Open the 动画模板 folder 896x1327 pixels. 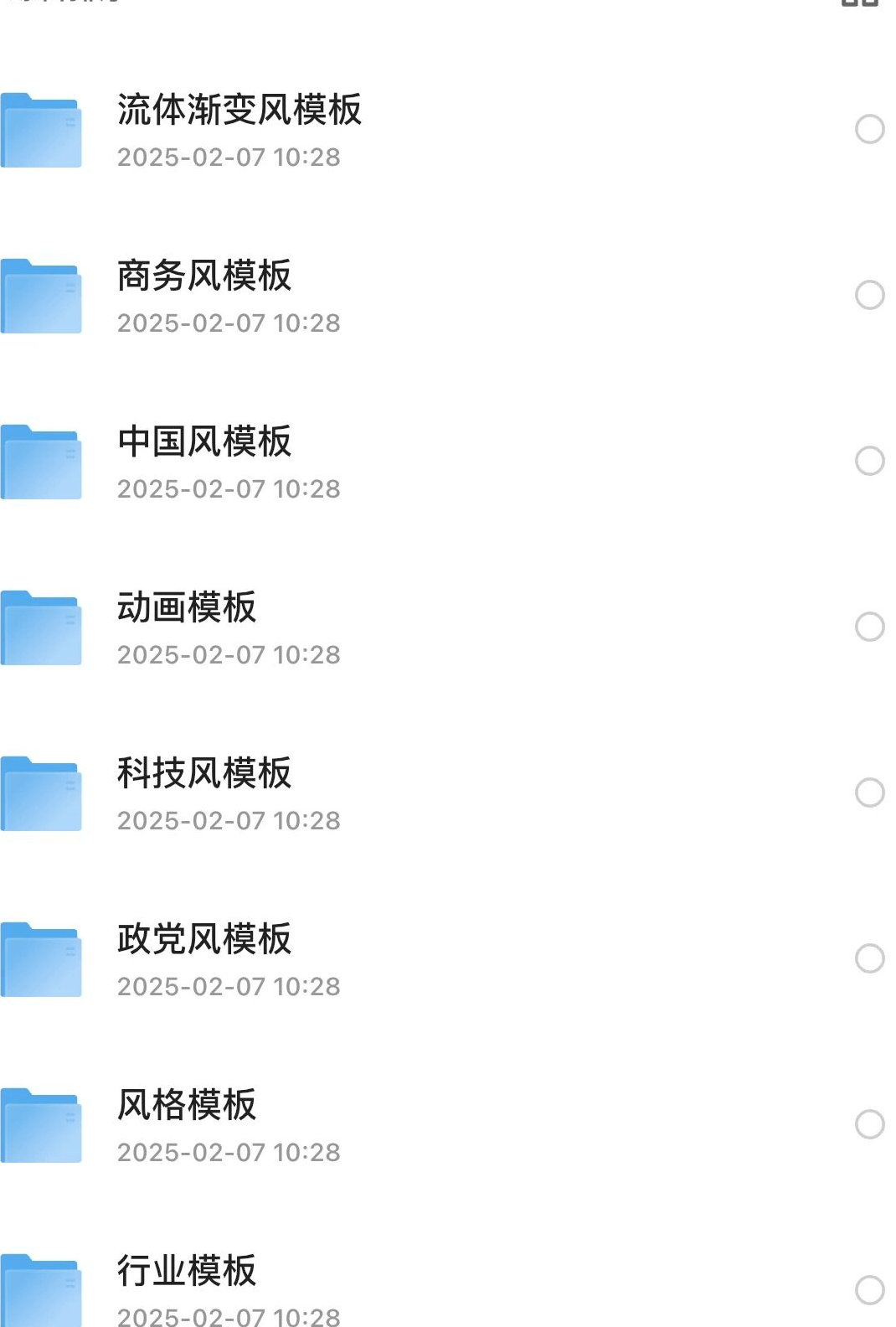(187, 608)
